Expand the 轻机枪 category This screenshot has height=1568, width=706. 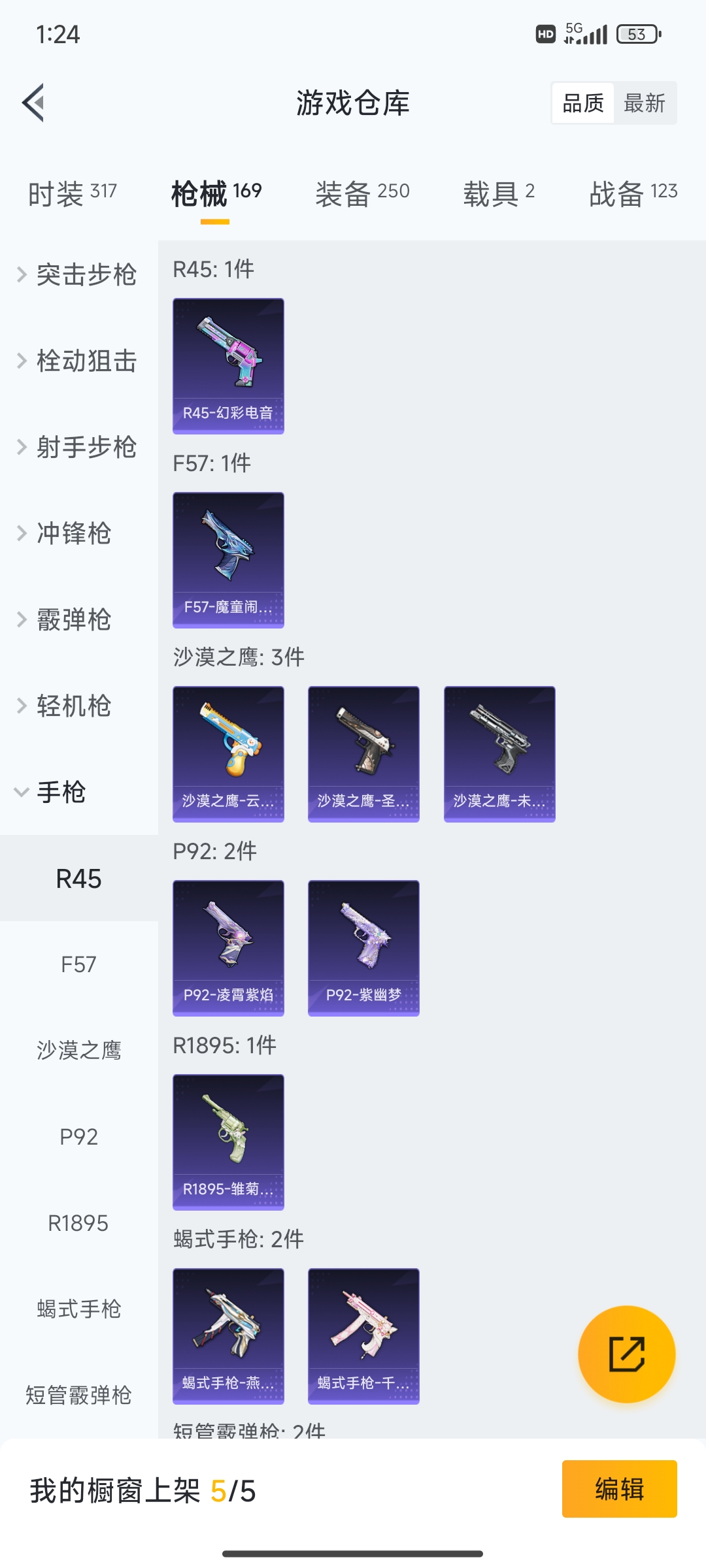point(72,706)
